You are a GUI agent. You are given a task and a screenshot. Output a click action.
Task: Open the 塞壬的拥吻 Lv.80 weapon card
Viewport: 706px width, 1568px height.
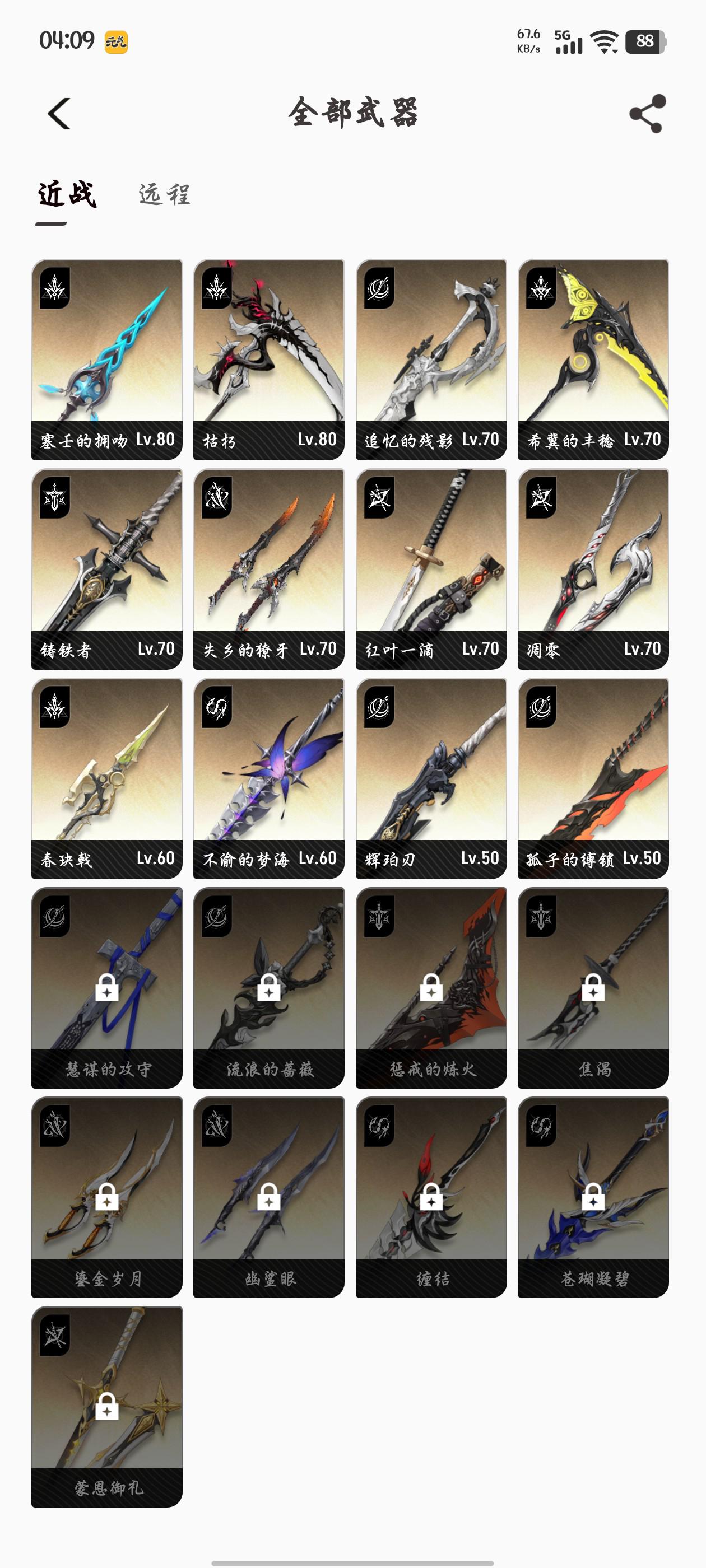pyautogui.click(x=106, y=359)
